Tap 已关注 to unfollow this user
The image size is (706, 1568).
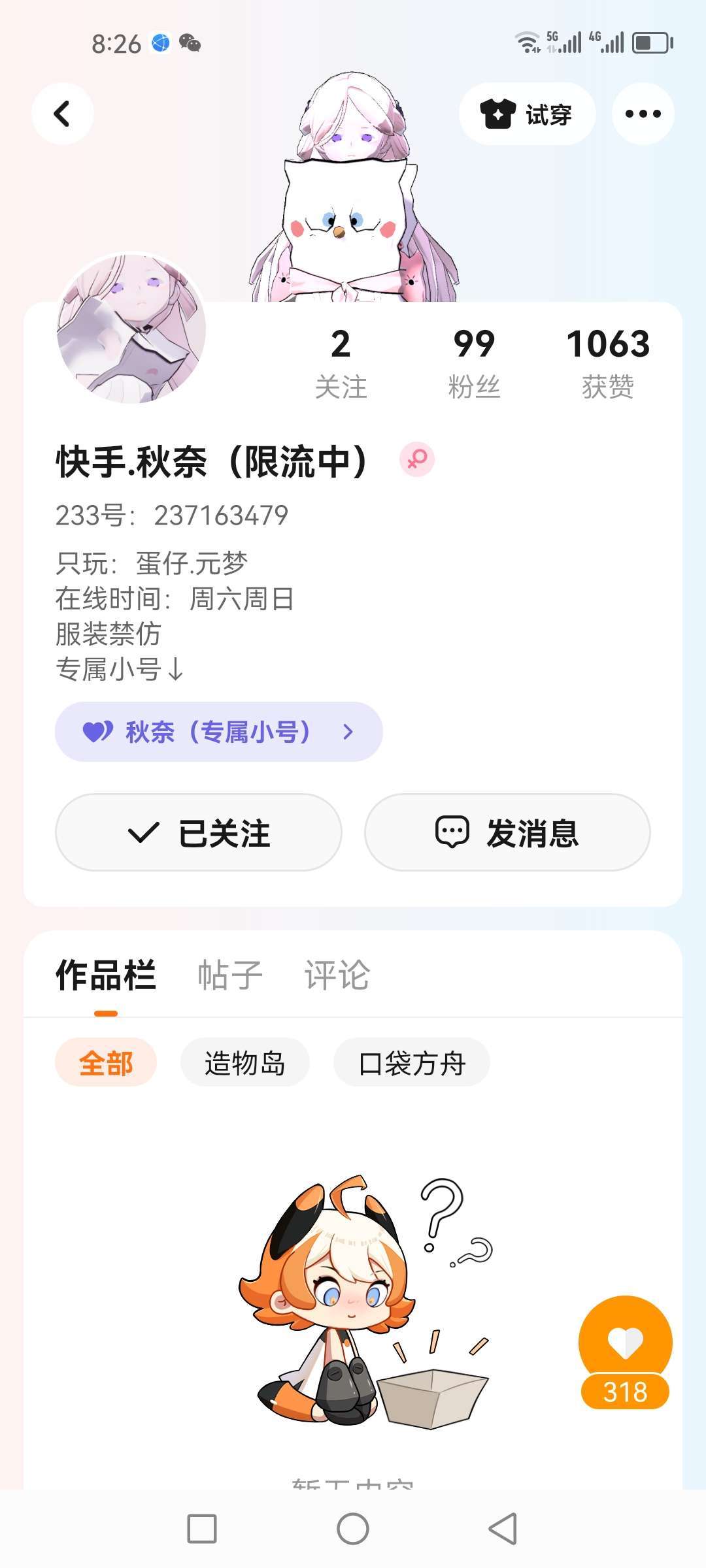[x=199, y=832]
